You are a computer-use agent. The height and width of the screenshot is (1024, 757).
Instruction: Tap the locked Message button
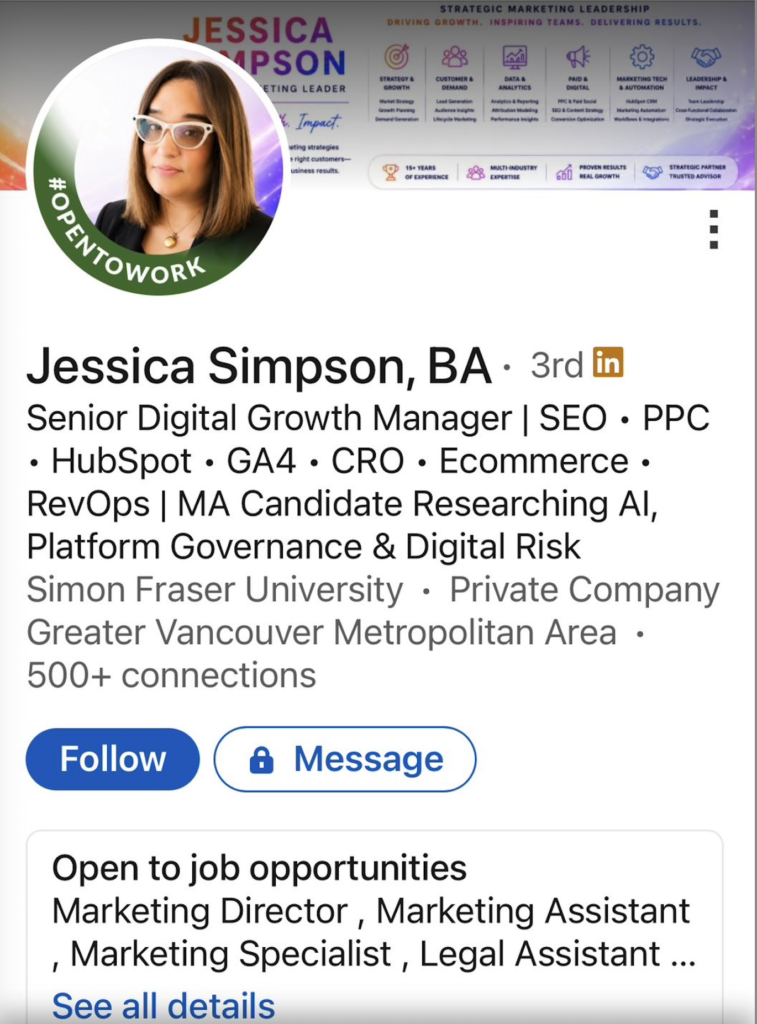[x=345, y=759]
